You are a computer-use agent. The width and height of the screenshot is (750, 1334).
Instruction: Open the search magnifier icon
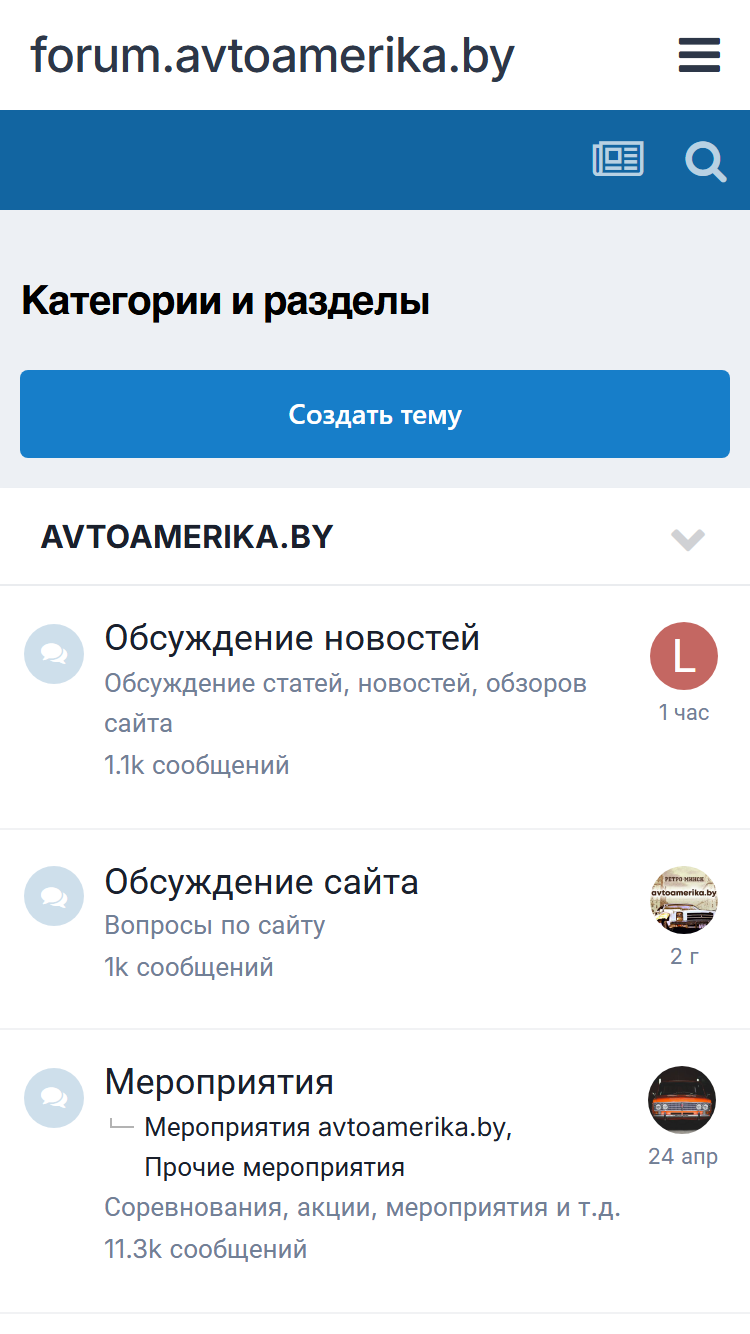pos(706,161)
